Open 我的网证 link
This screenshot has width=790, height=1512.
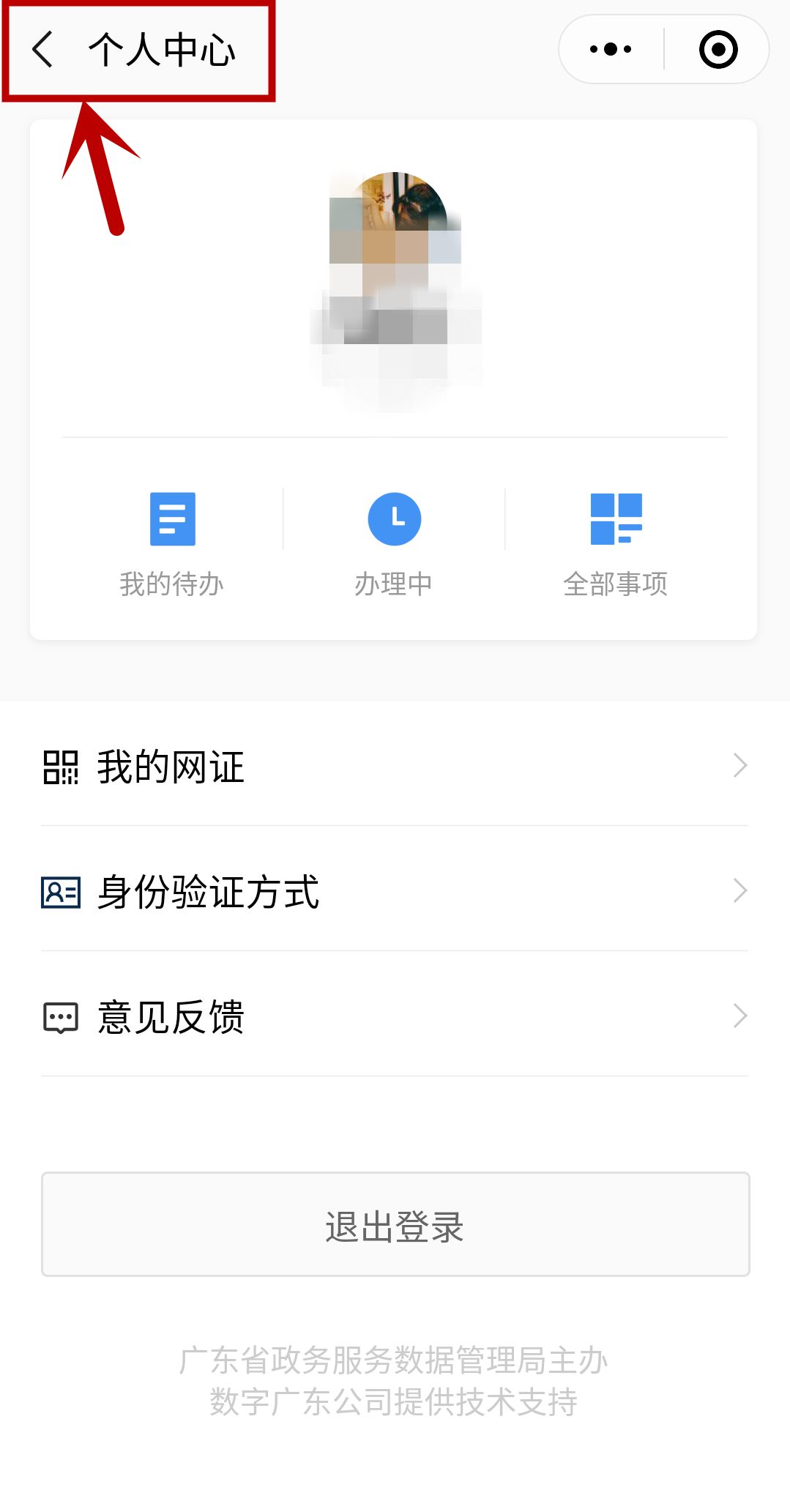(x=170, y=766)
